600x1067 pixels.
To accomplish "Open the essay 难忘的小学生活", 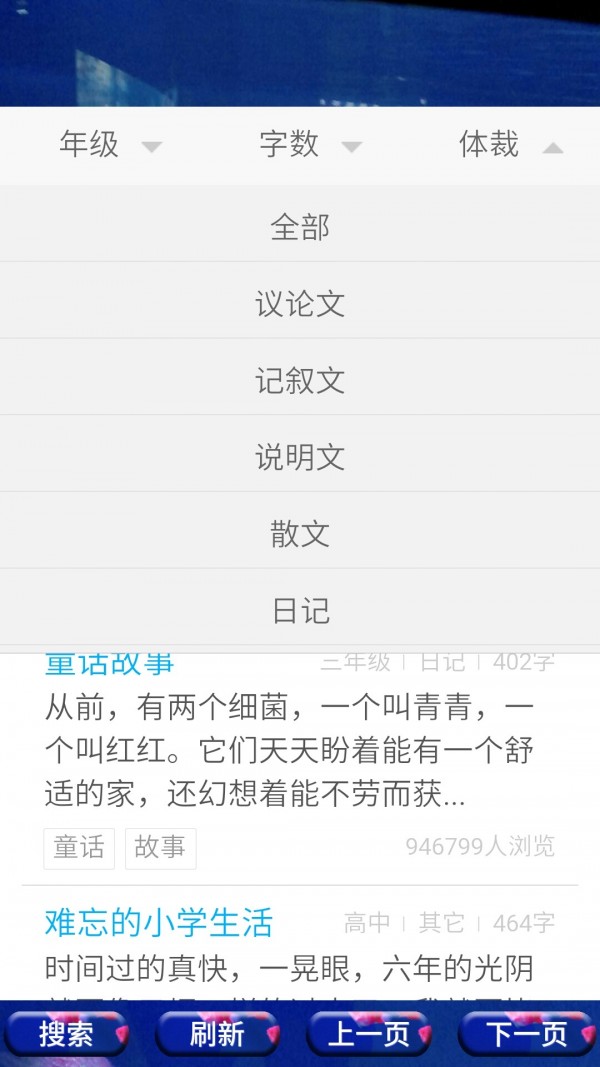I will pos(159,923).
